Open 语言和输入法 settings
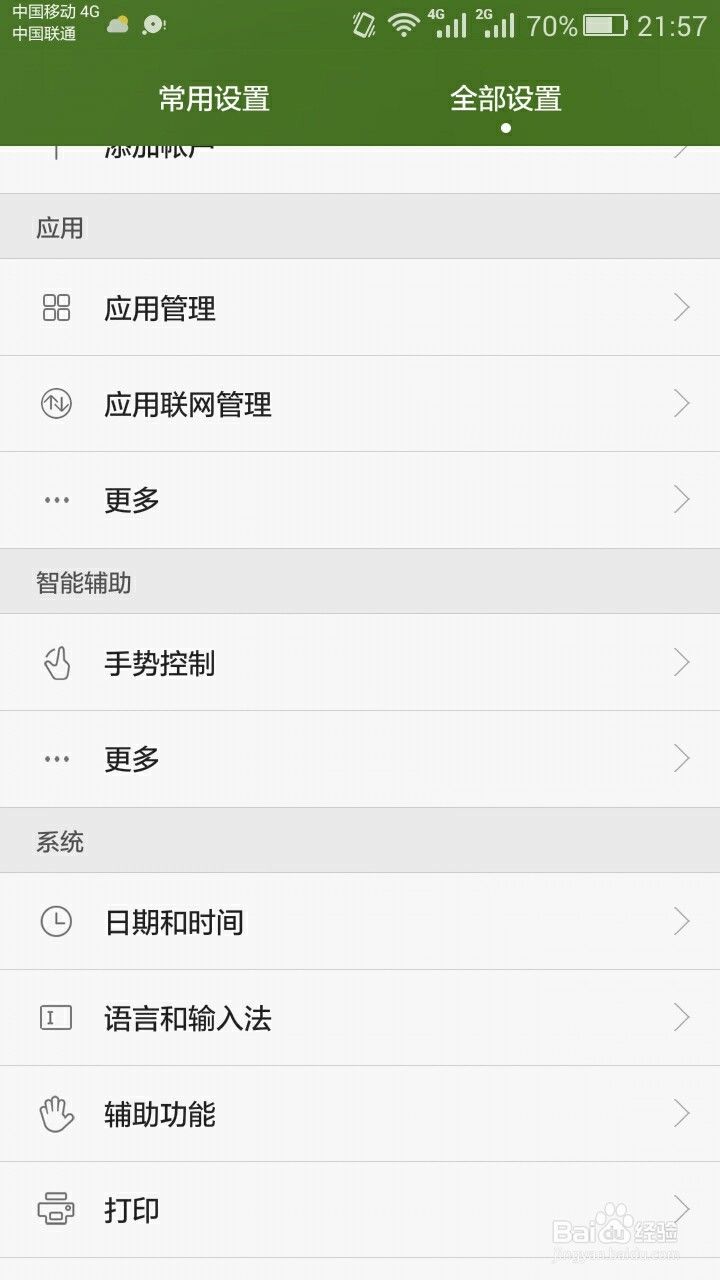This screenshot has width=720, height=1280. pos(360,1017)
